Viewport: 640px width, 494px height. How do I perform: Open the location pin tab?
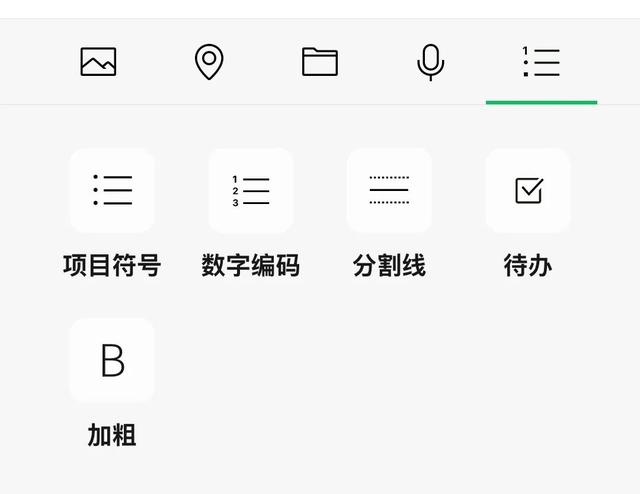tap(208, 62)
